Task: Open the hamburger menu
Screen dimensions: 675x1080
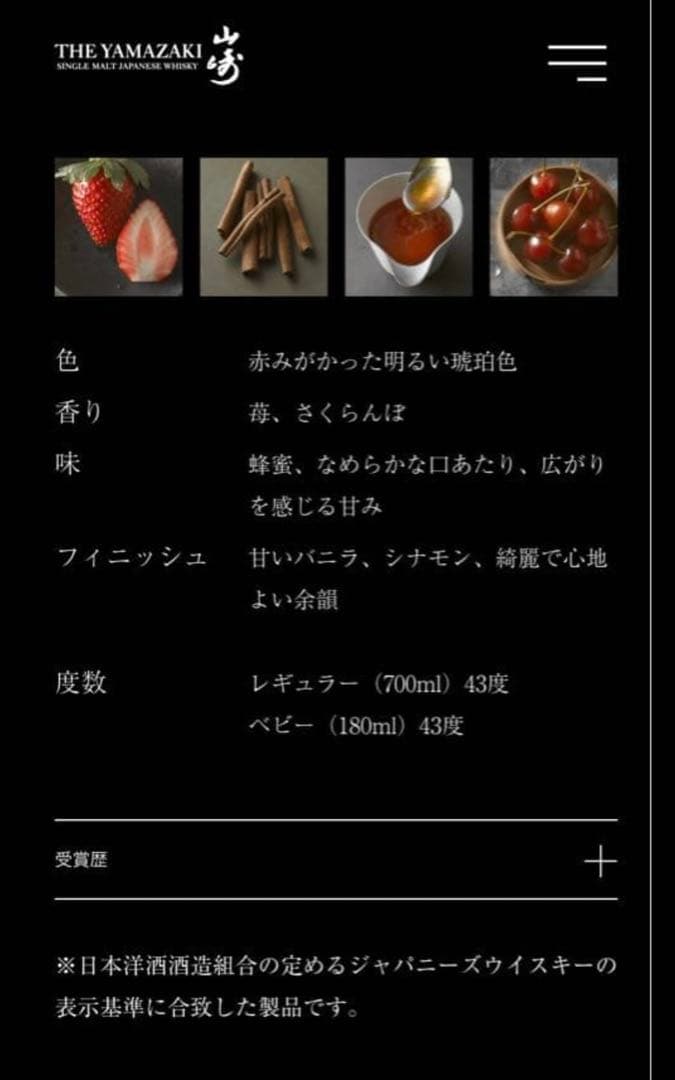Action: click(x=577, y=61)
